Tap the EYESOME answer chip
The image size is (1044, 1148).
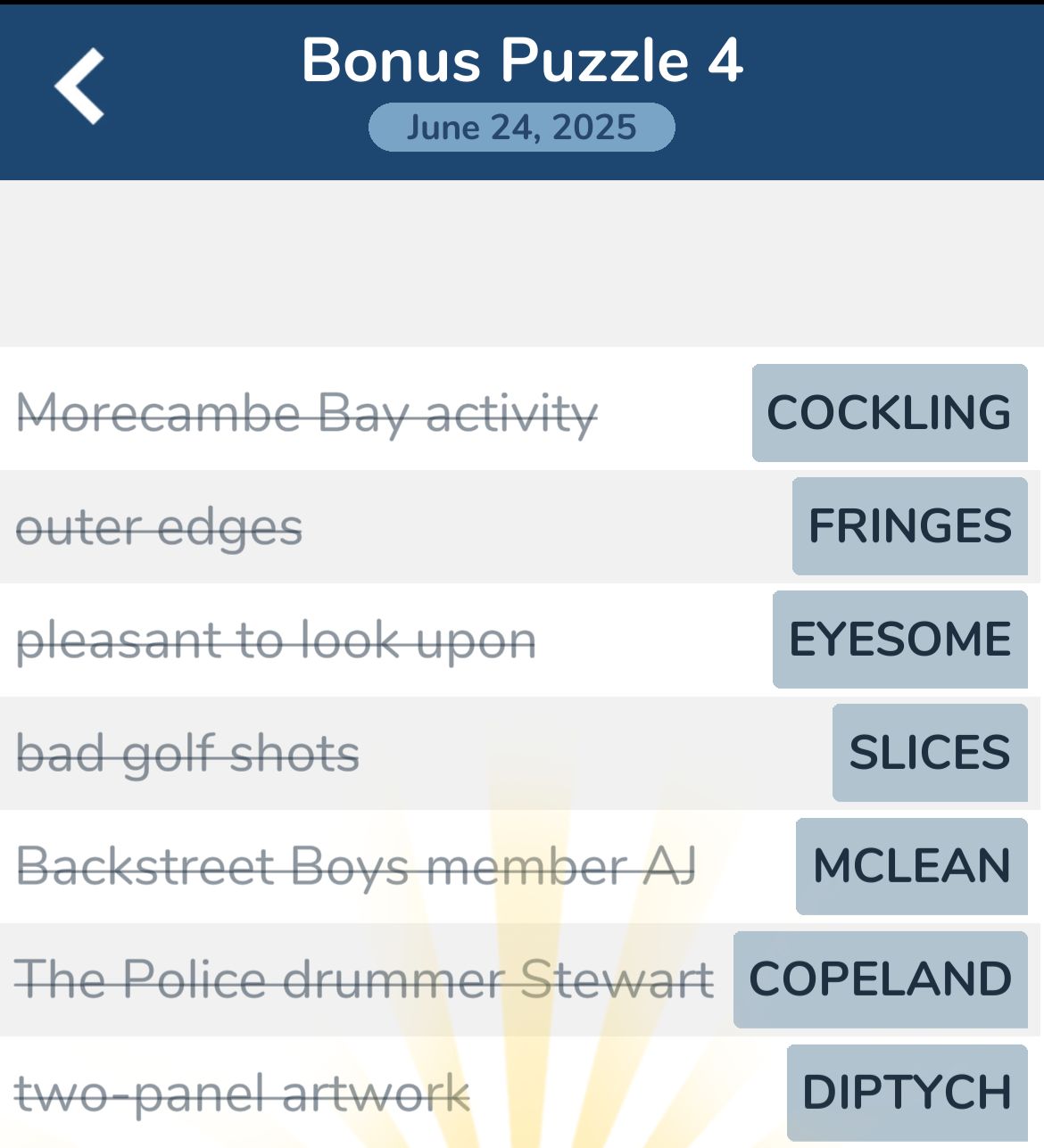click(x=899, y=640)
